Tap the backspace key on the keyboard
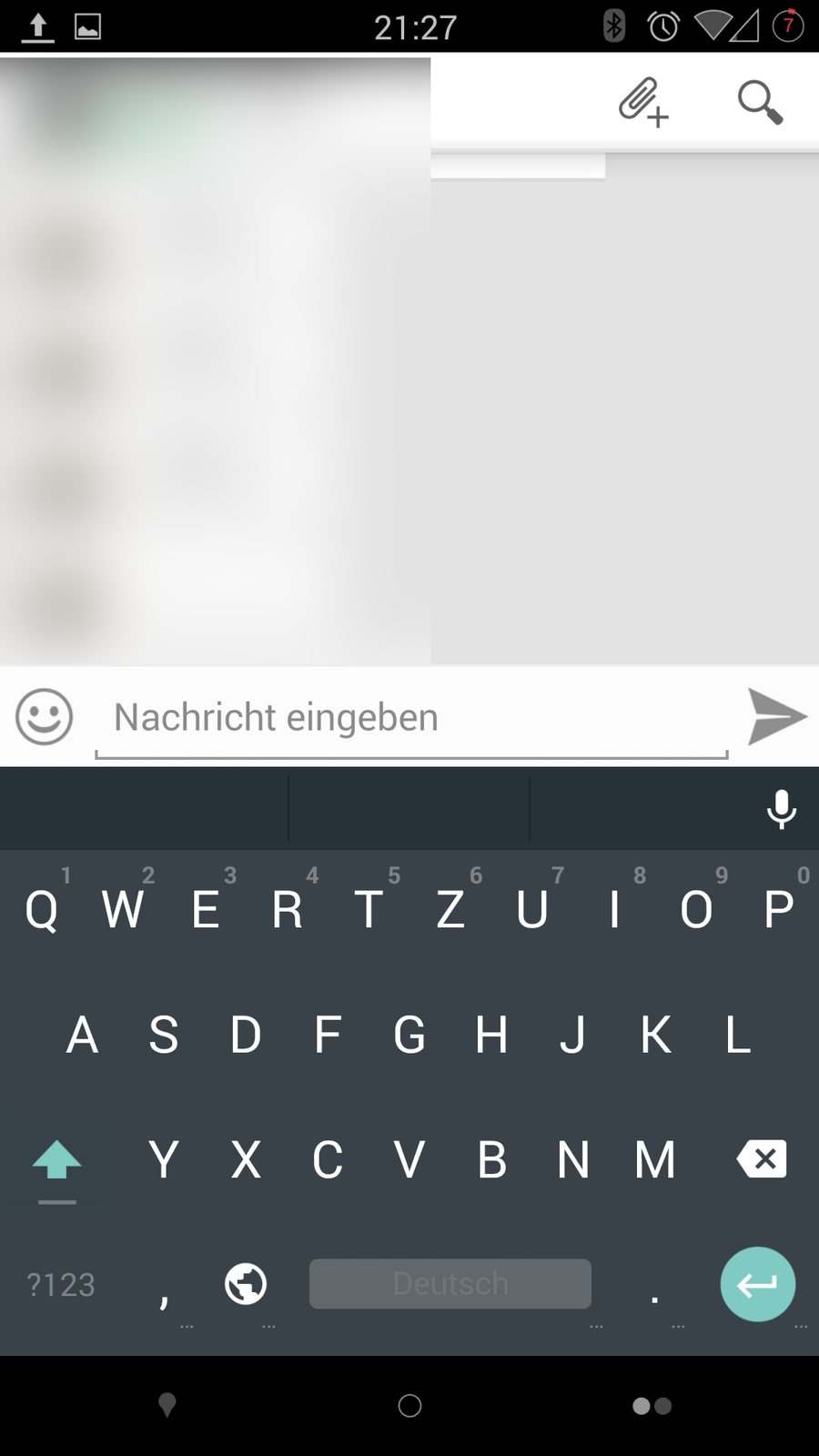The height and width of the screenshot is (1456, 819). pyautogui.click(x=762, y=1159)
